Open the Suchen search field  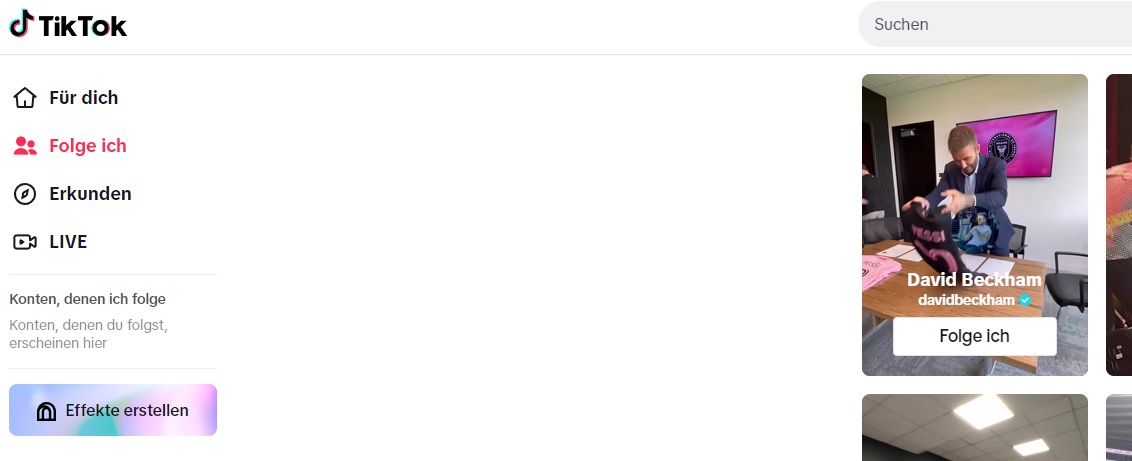(x=990, y=24)
